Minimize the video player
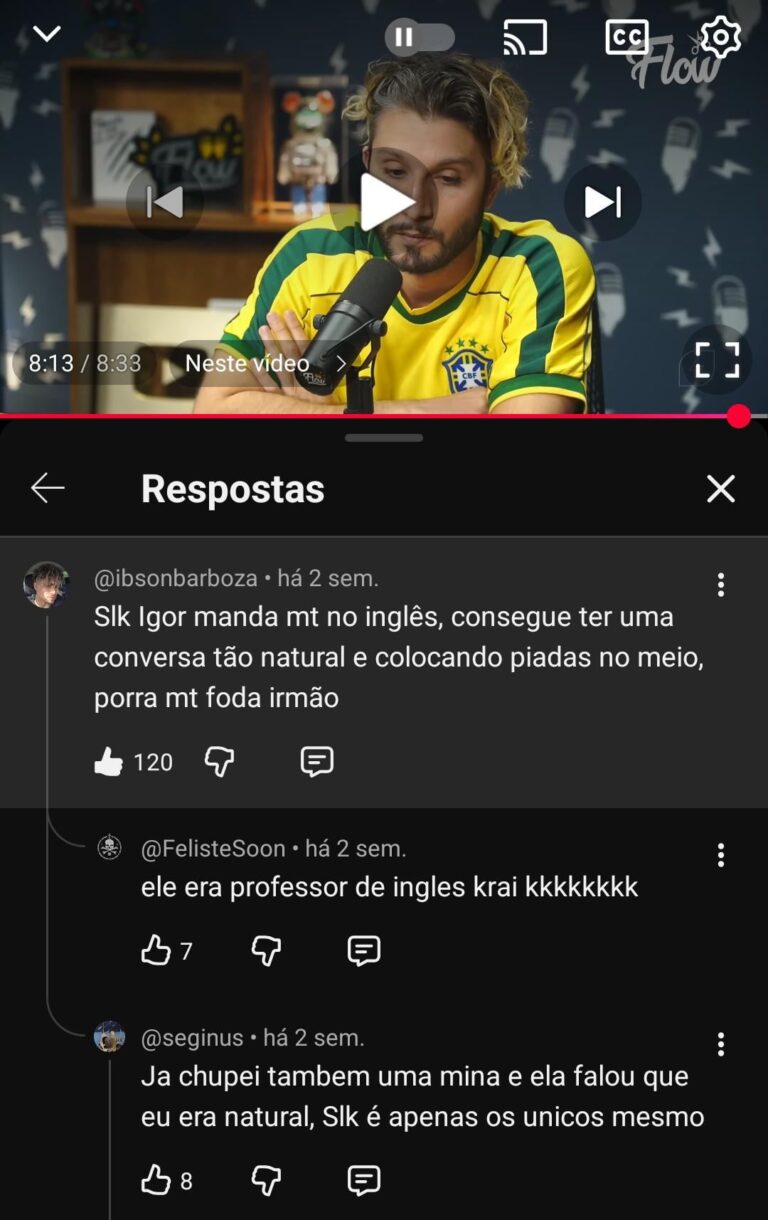Viewport: 768px width, 1220px height. (x=47, y=35)
